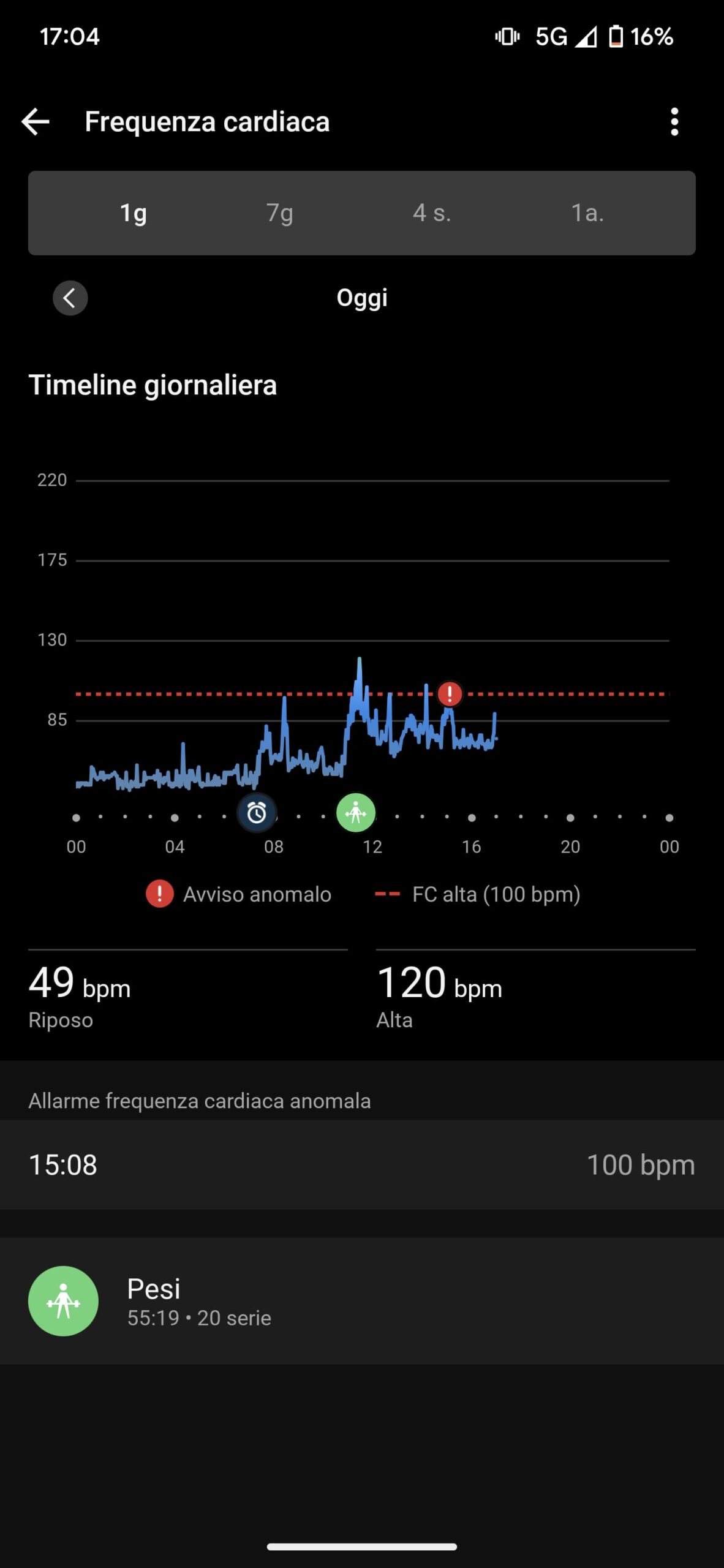Switch to the 4 s. view
The height and width of the screenshot is (1568, 724).
click(432, 213)
